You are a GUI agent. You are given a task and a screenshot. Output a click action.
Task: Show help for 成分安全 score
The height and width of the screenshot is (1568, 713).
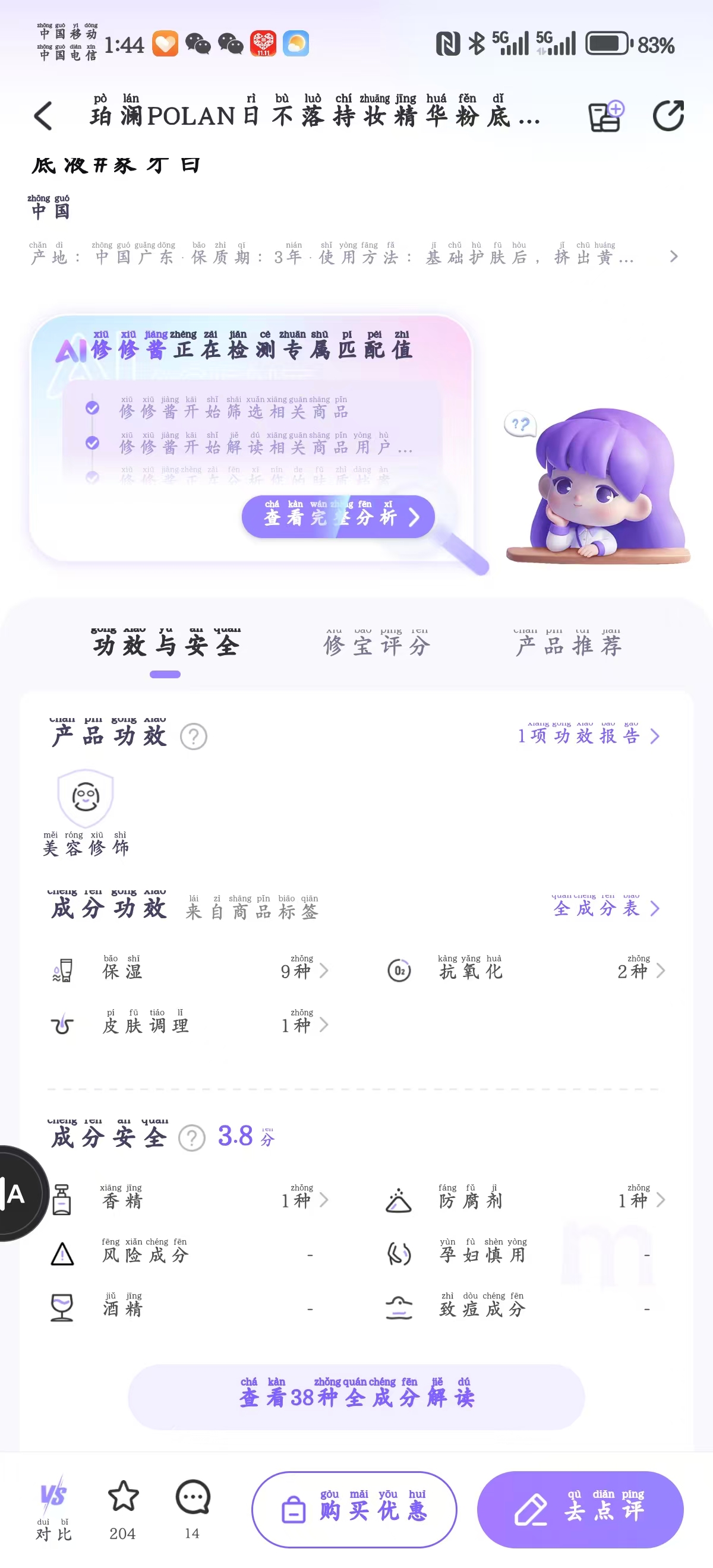(x=192, y=1137)
